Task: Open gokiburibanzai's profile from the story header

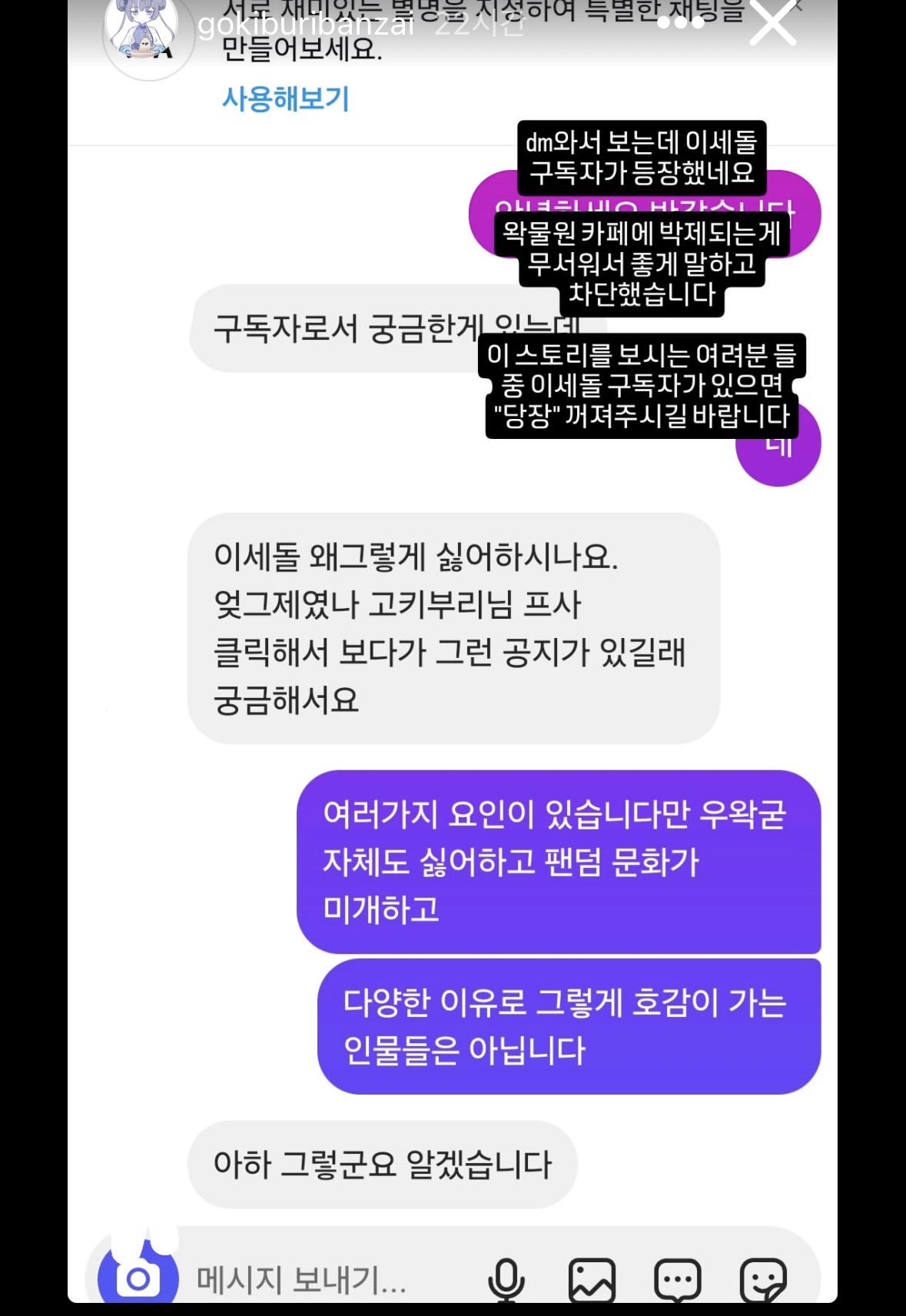Action: tap(305, 25)
